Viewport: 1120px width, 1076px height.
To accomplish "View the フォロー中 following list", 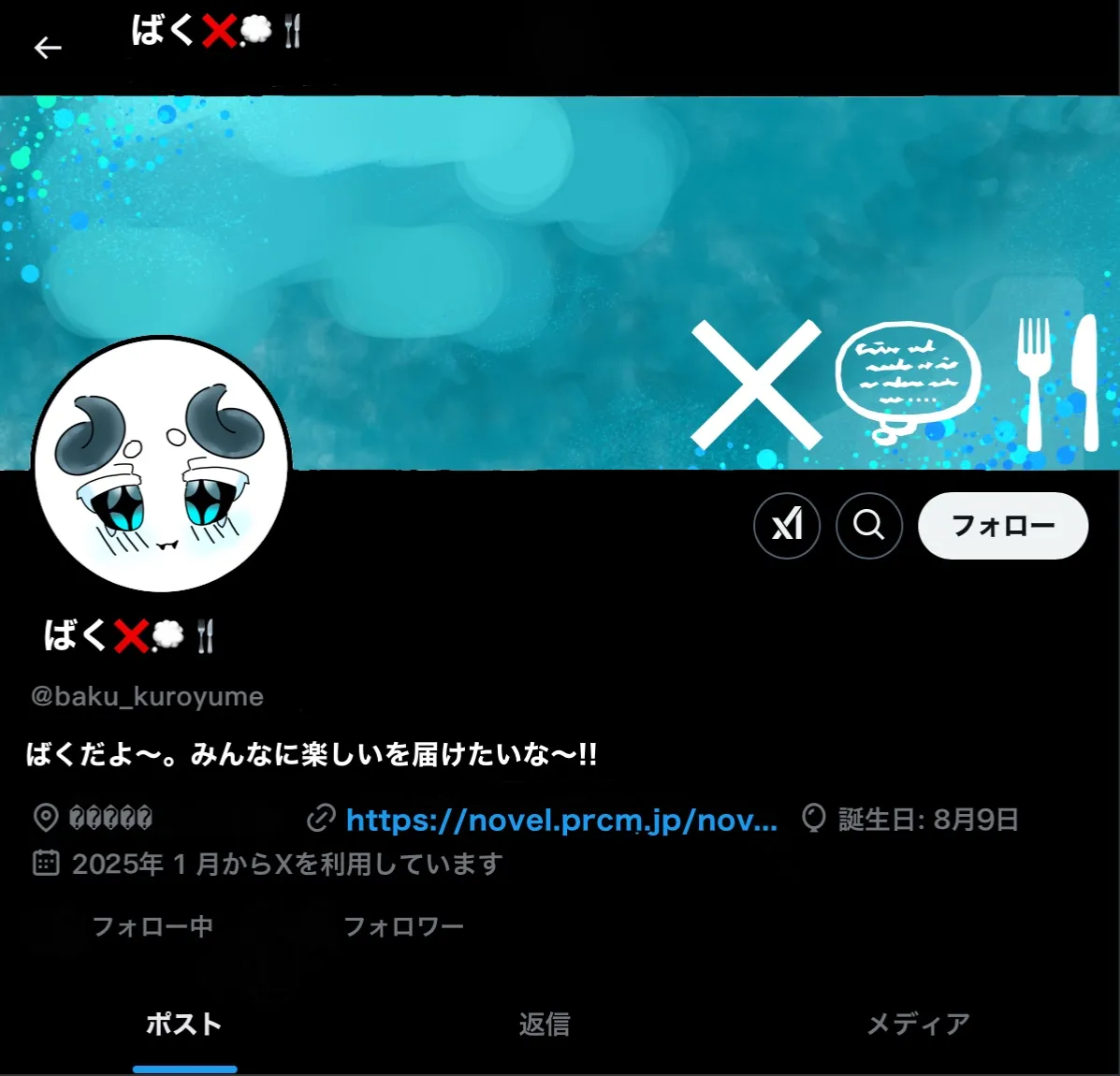I will click(152, 926).
